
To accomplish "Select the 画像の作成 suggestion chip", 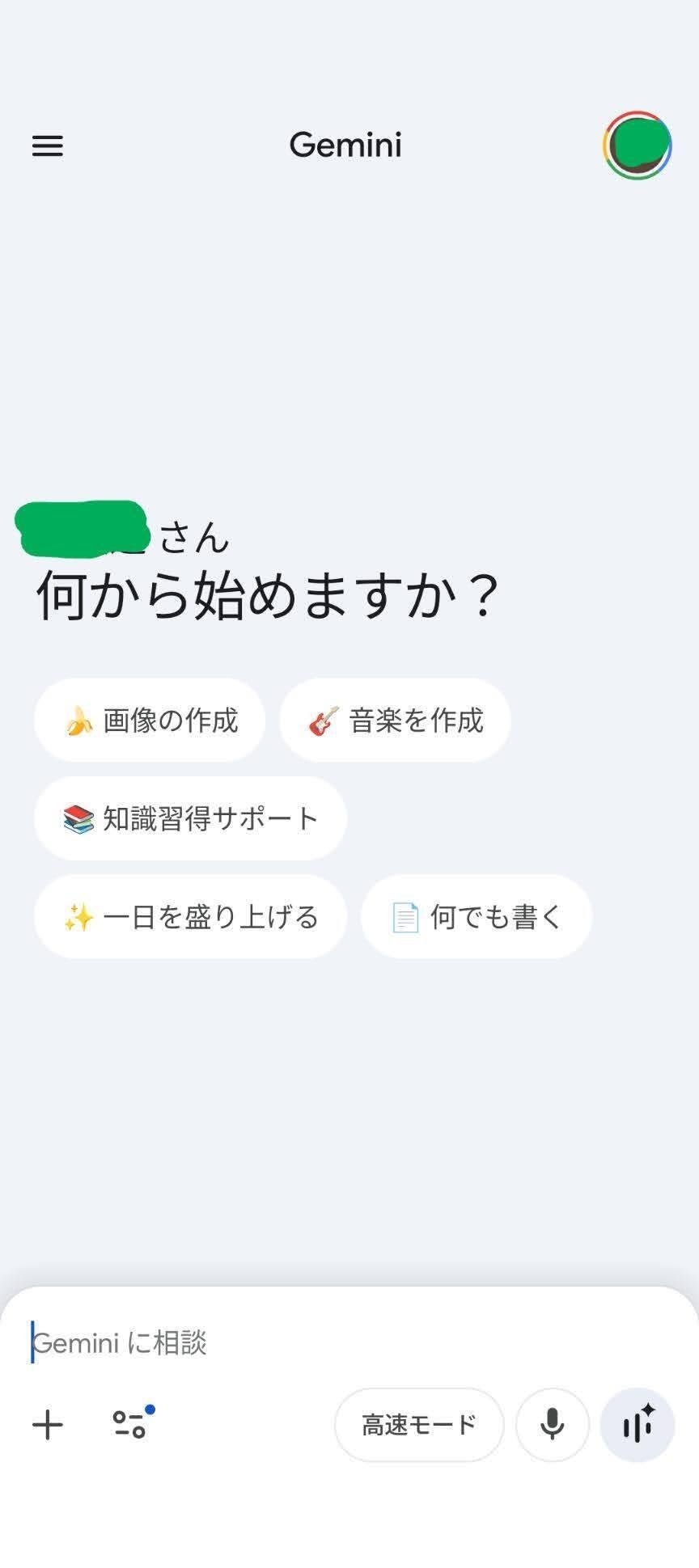I will click(150, 721).
